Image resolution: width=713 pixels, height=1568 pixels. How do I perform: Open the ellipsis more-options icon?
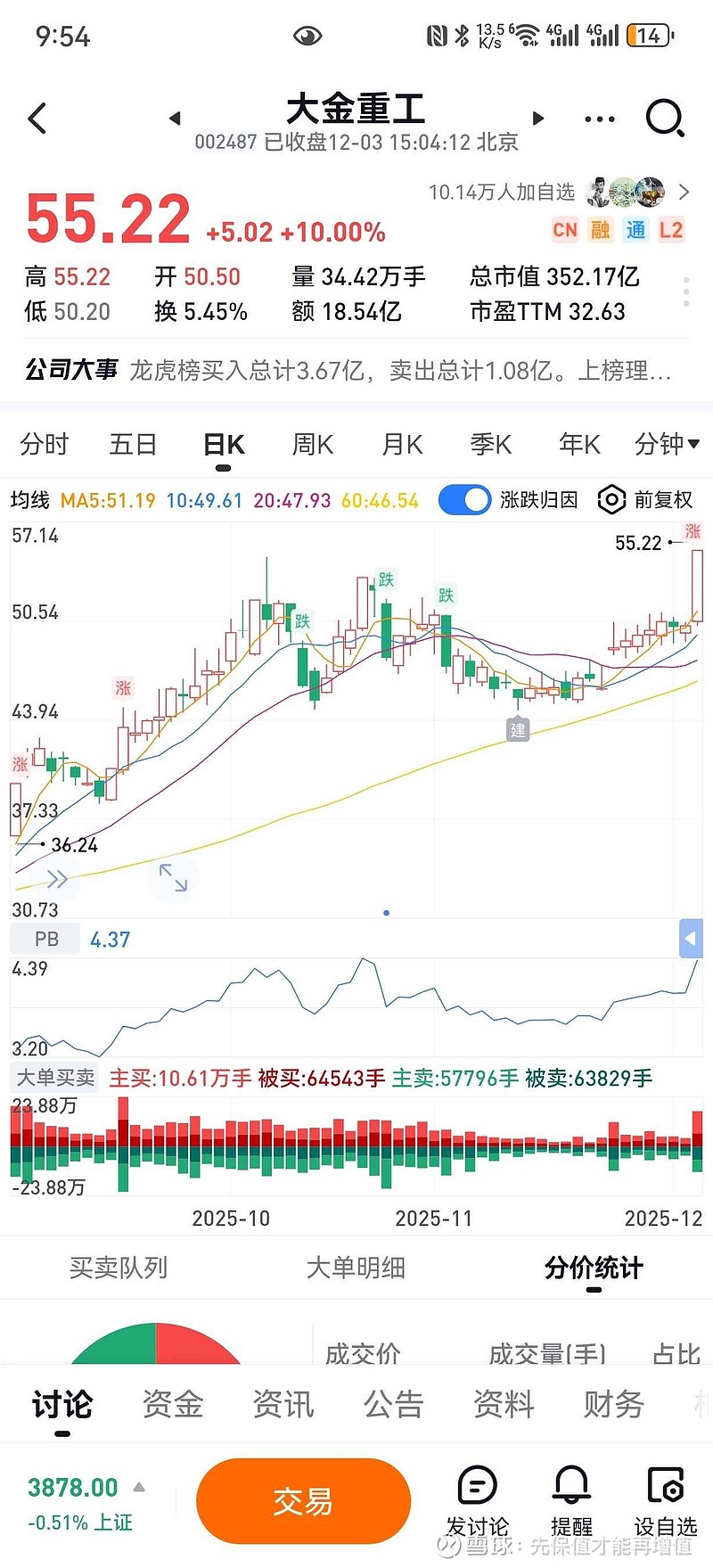point(599,117)
